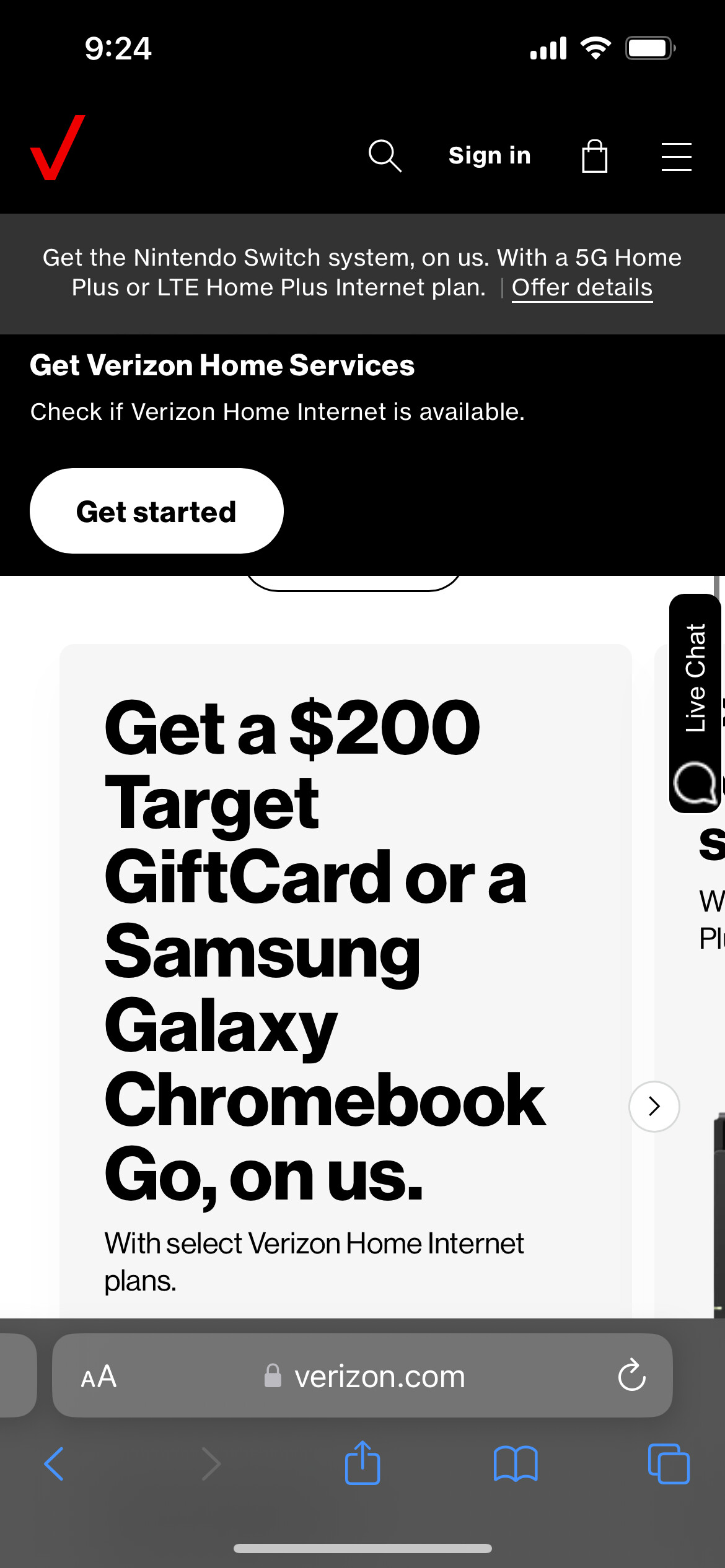Go to next promo card
Screen dimensions: 725x1568
[x=654, y=1106]
